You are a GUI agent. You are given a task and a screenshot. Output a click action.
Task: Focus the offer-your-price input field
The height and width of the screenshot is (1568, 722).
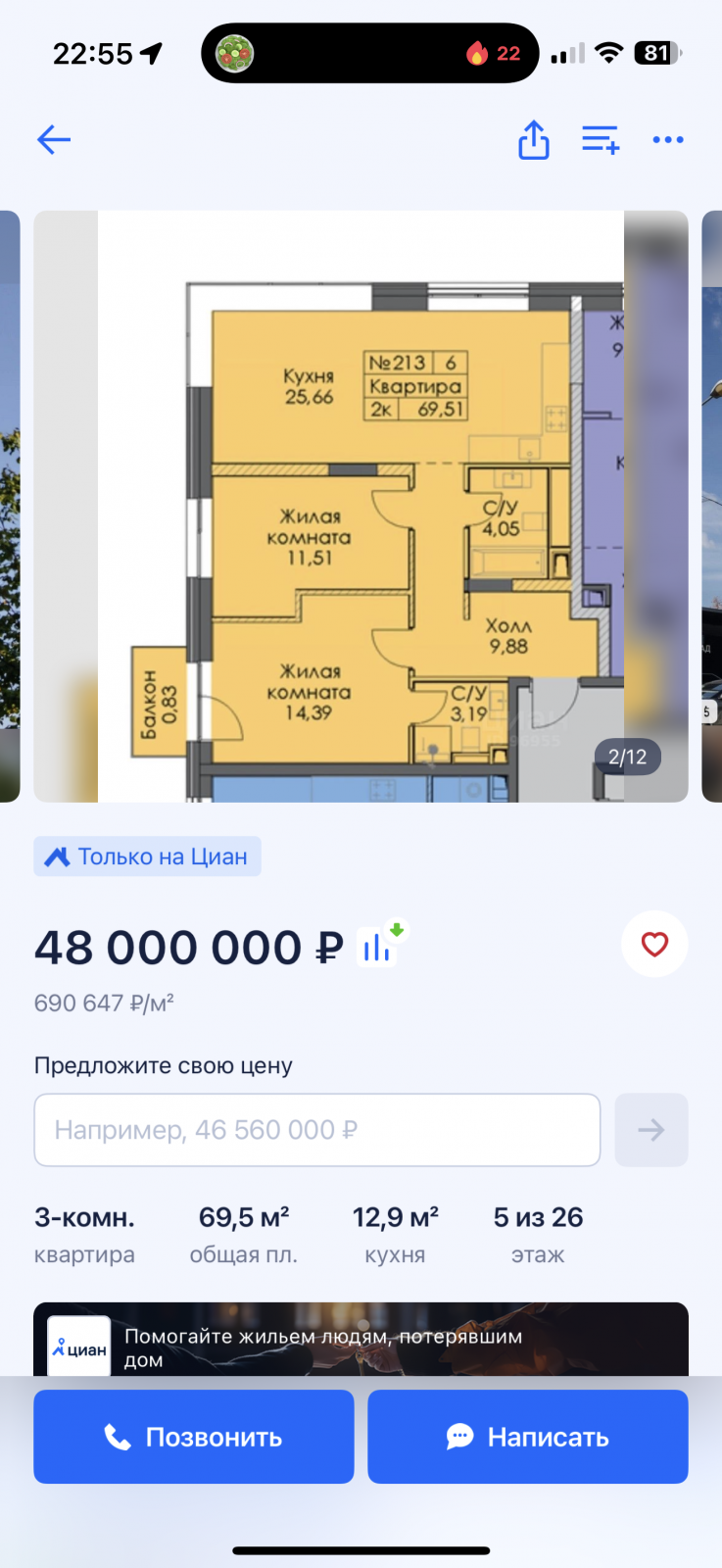point(317,1130)
